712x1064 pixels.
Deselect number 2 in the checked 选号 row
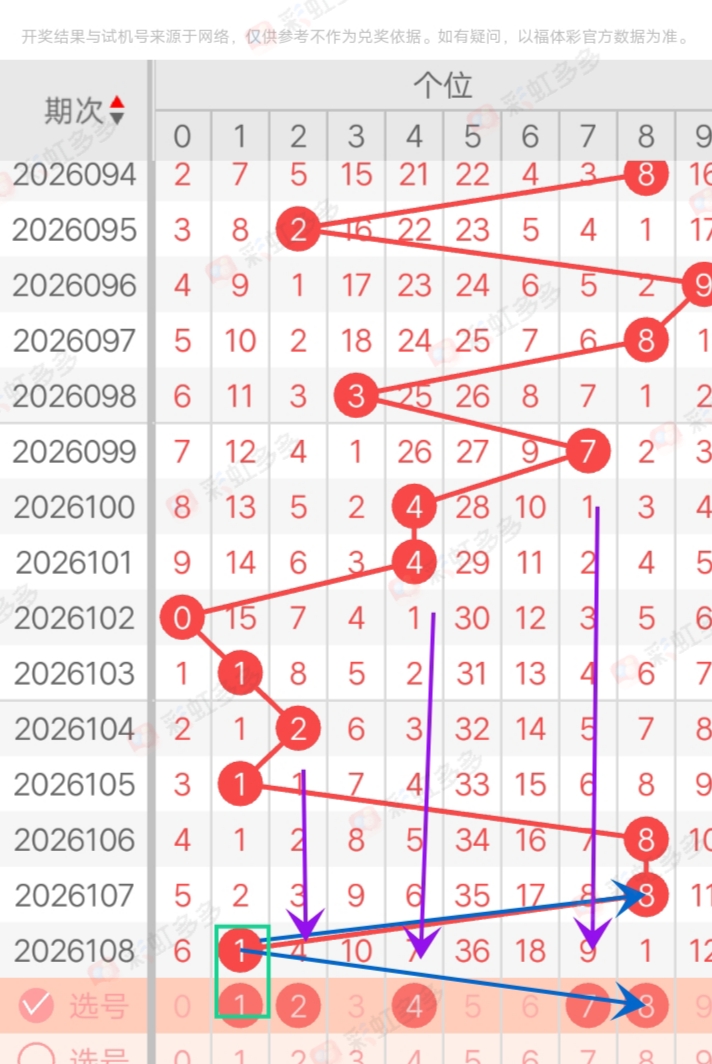click(298, 1006)
